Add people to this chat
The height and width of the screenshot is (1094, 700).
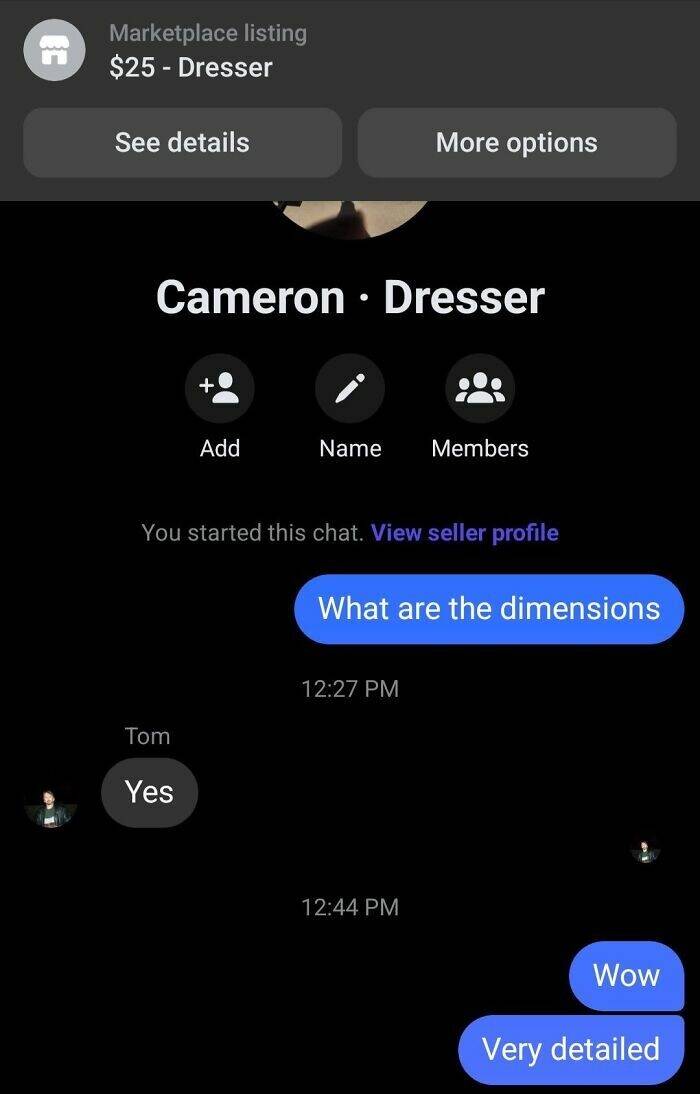219,388
